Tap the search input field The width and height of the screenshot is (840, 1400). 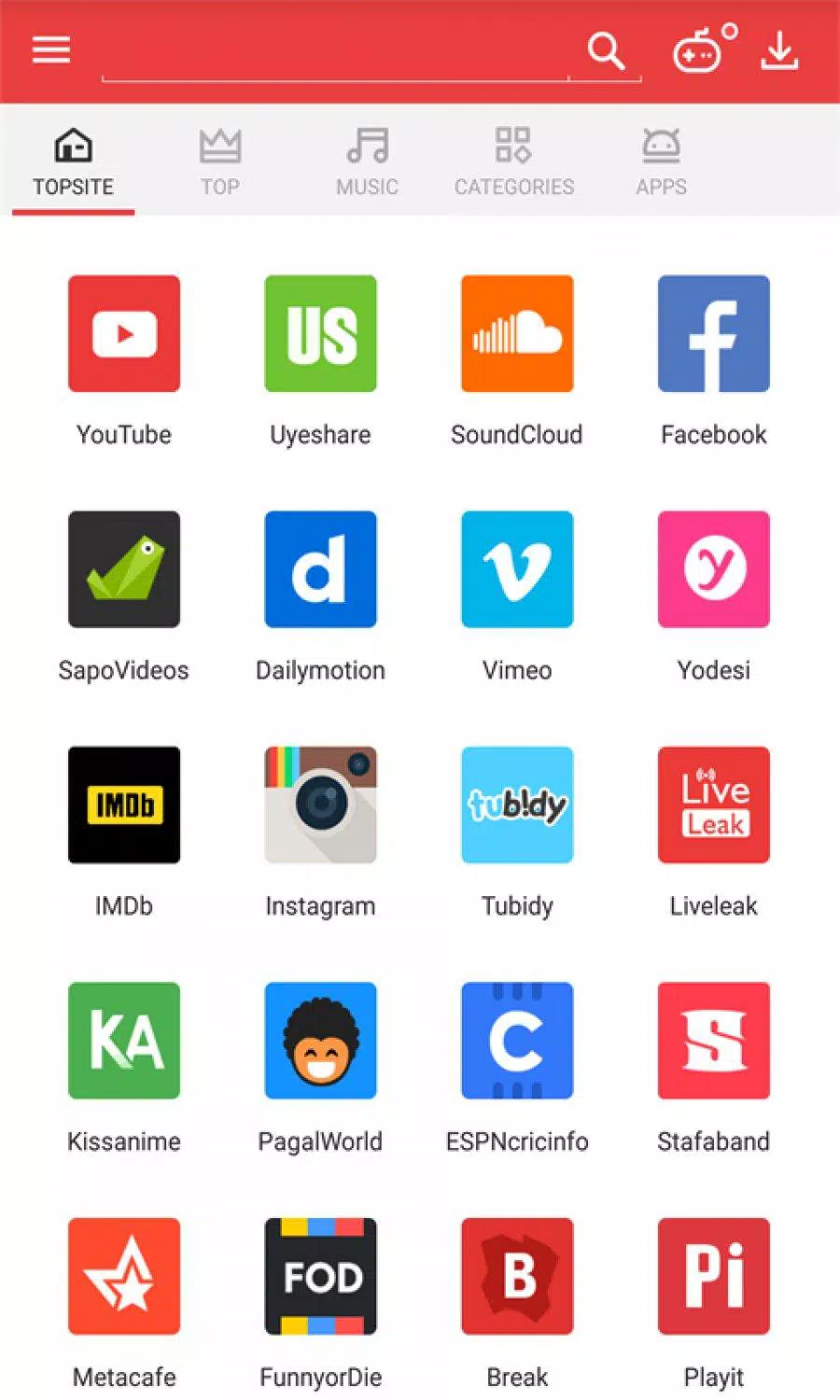[336, 65]
